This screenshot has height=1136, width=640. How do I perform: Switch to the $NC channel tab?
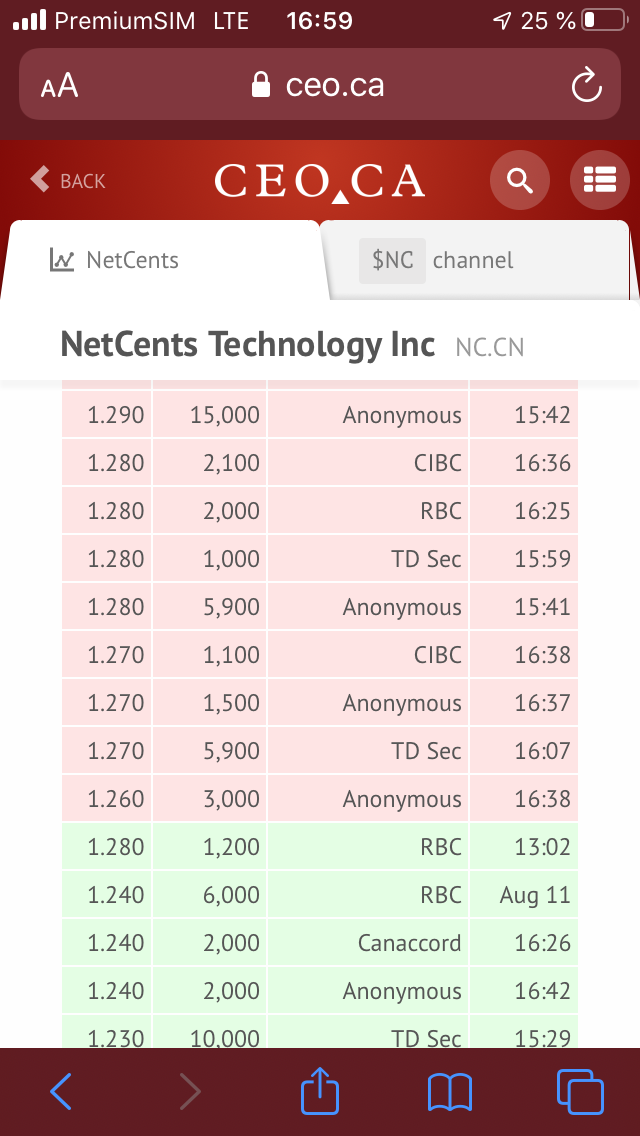tap(475, 261)
